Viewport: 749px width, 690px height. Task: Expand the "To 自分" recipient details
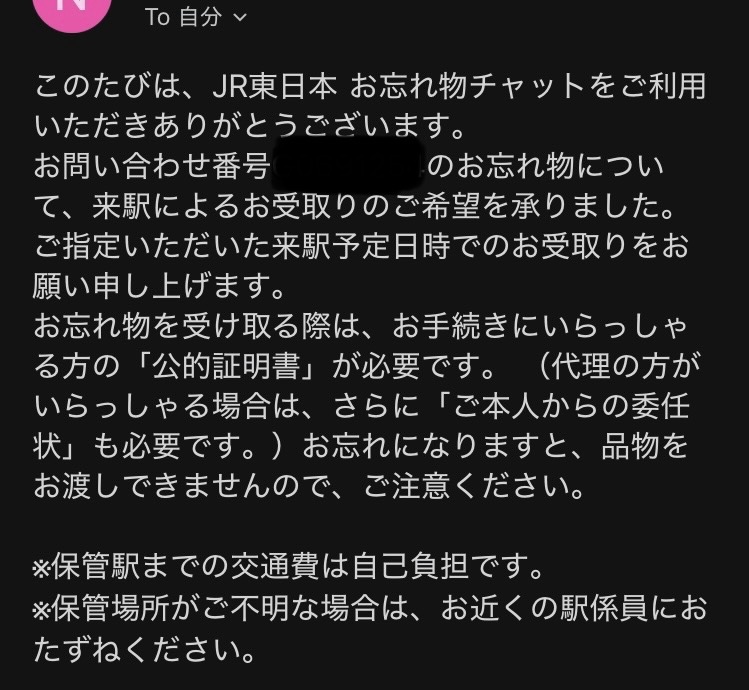pos(196,17)
